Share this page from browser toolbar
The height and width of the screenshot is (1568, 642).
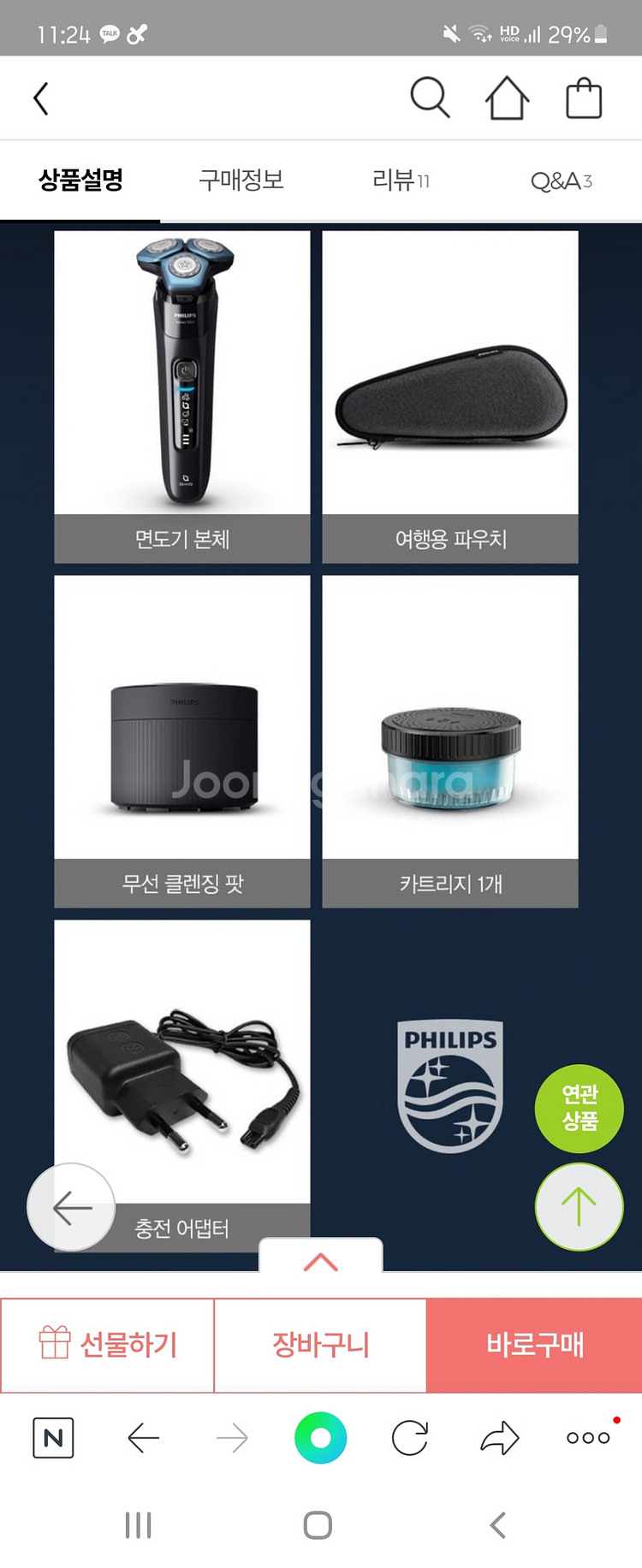point(499,1438)
